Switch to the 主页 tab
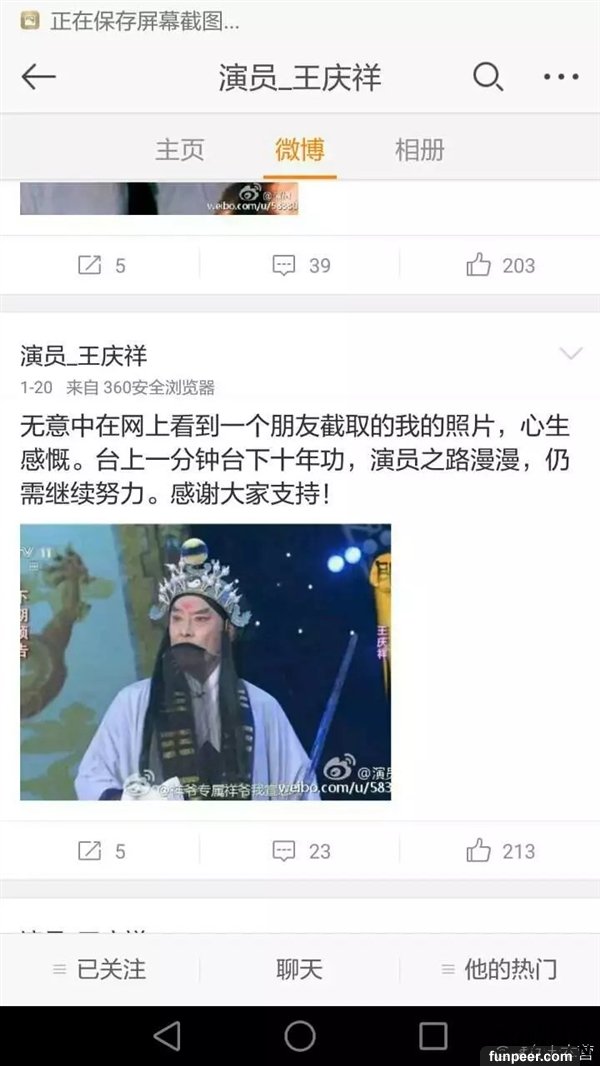 (x=180, y=150)
